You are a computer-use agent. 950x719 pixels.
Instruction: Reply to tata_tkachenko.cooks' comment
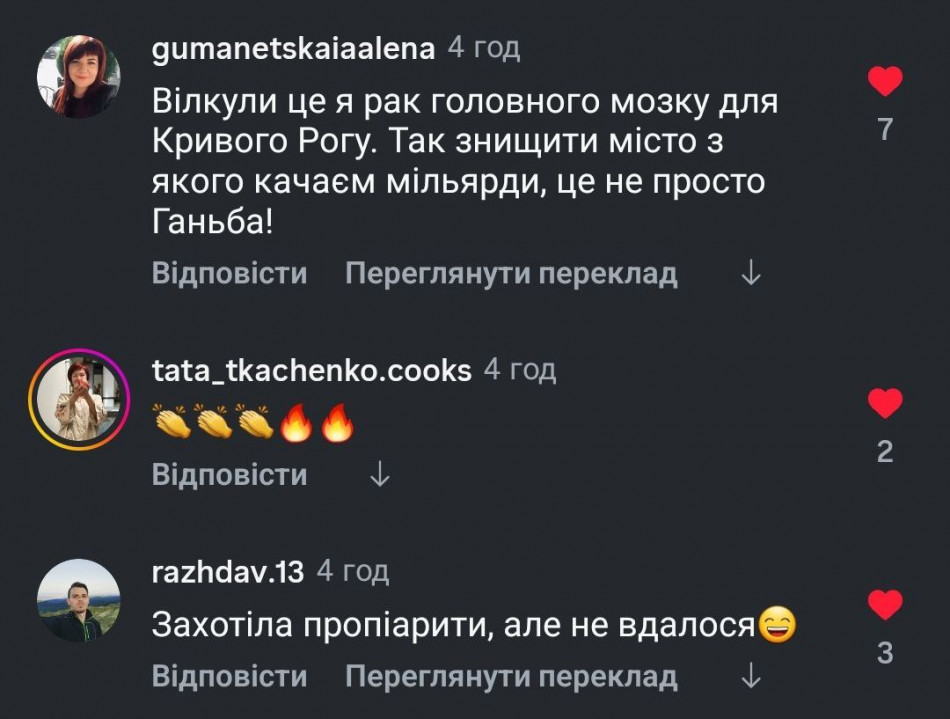[x=229, y=474]
